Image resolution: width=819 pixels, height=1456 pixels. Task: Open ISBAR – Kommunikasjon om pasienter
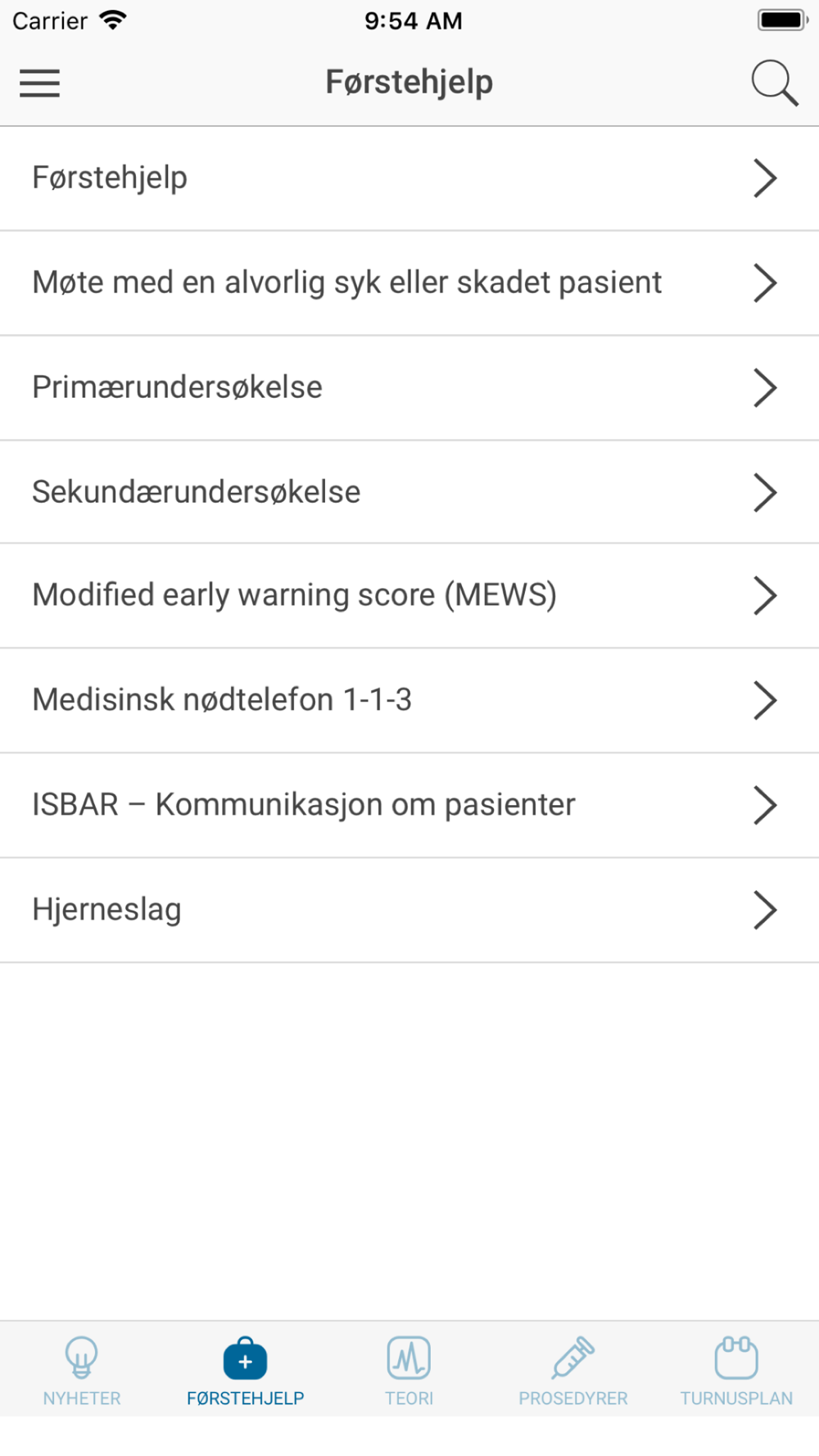pos(409,806)
